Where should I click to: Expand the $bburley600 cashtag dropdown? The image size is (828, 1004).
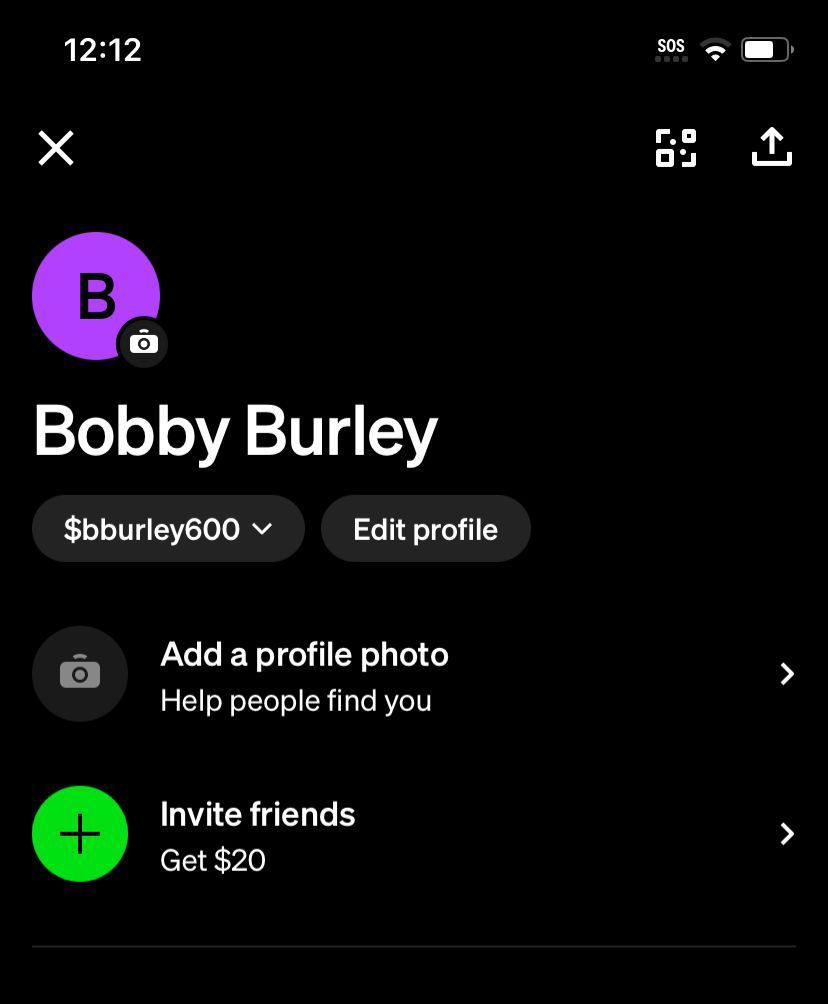click(x=168, y=529)
